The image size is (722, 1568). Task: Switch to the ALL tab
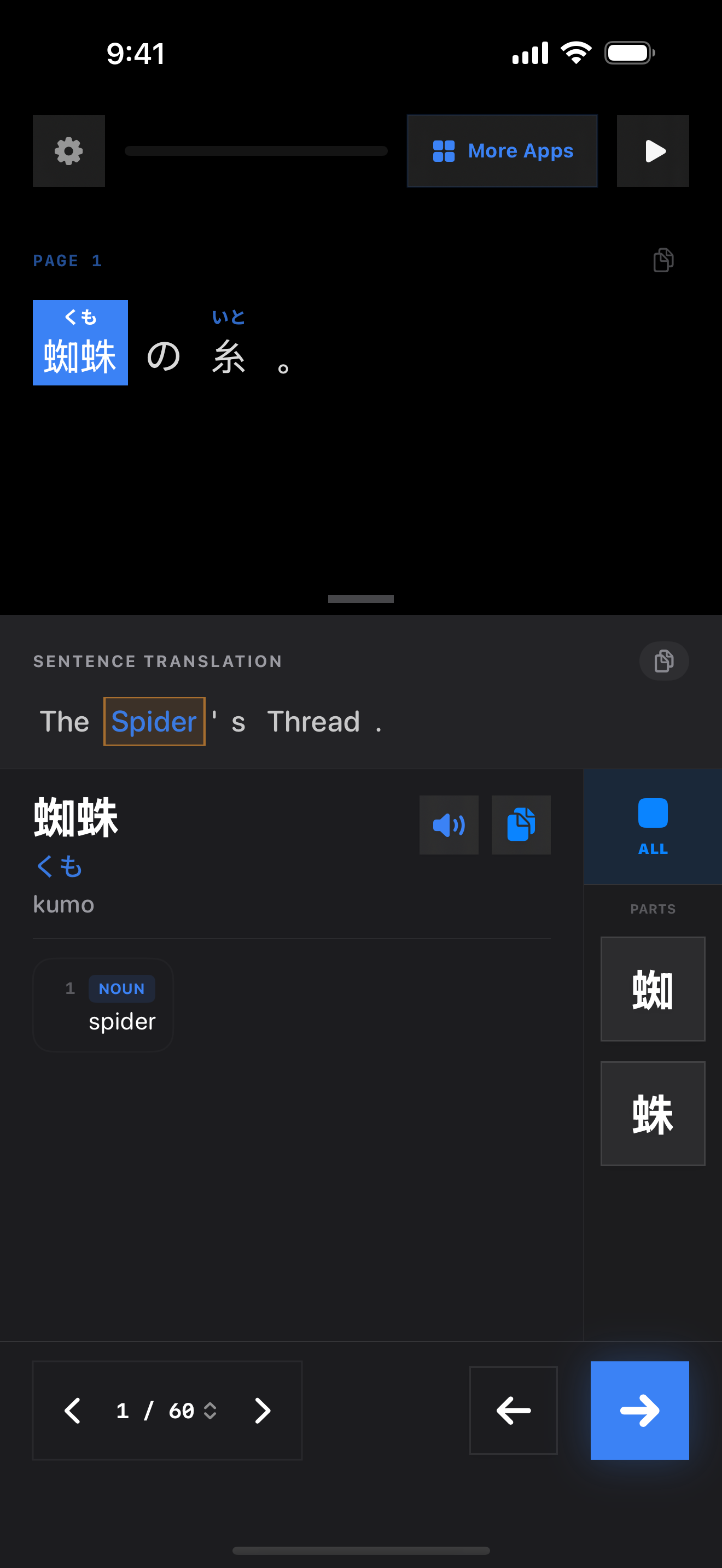[653, 826]
